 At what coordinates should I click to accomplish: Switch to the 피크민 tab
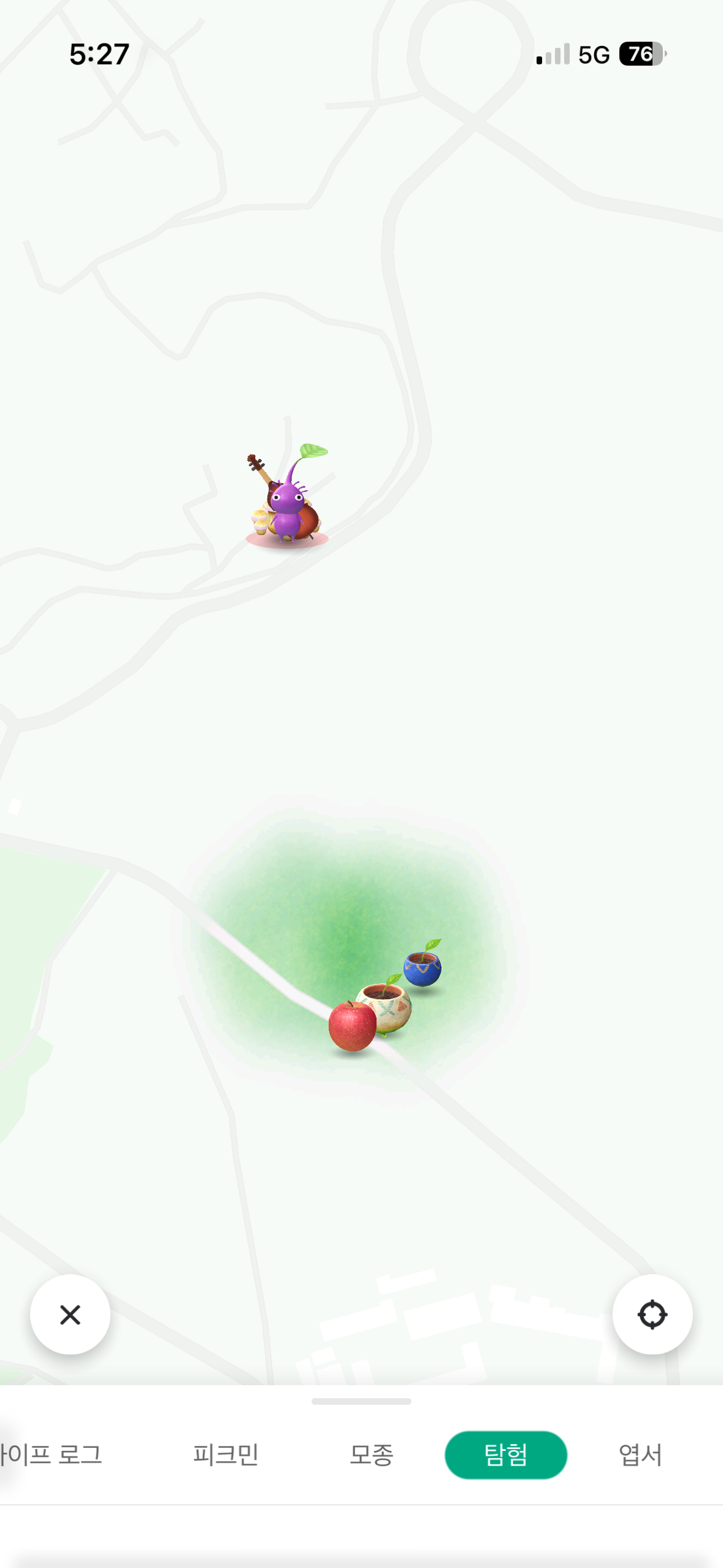tap(226, 1455)
